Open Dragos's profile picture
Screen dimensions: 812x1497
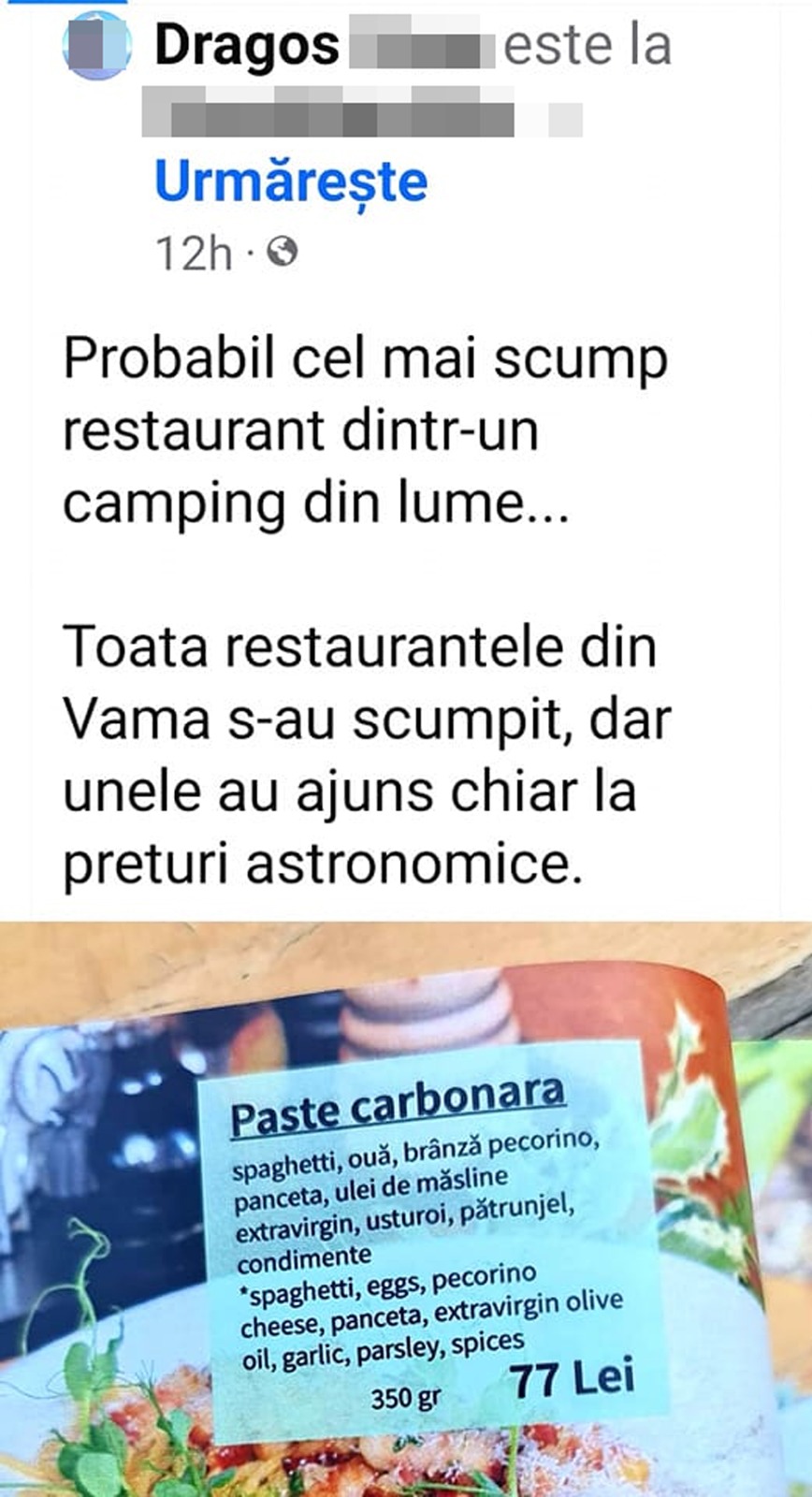96,45
